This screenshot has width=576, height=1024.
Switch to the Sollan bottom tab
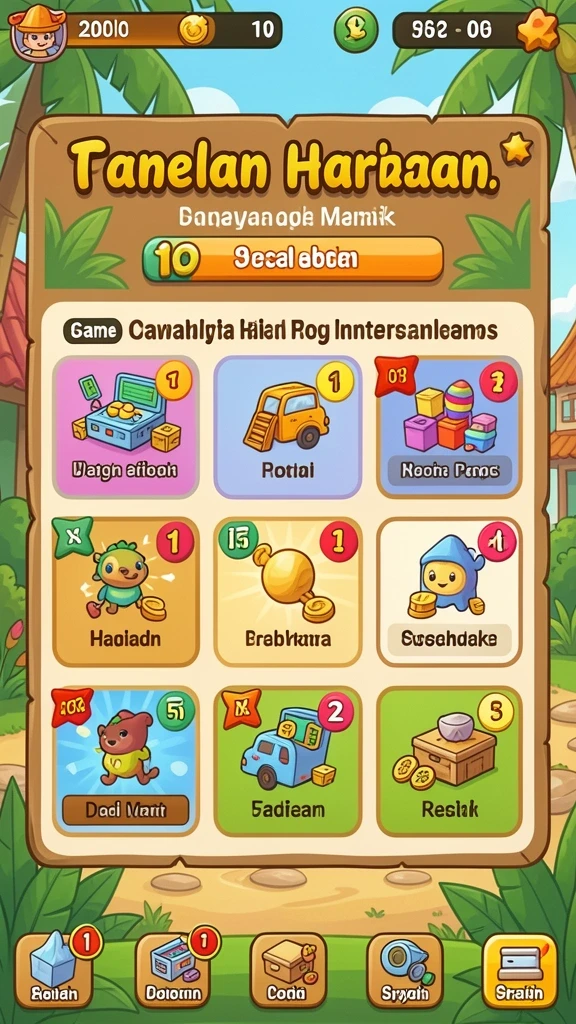coord(54,970)
